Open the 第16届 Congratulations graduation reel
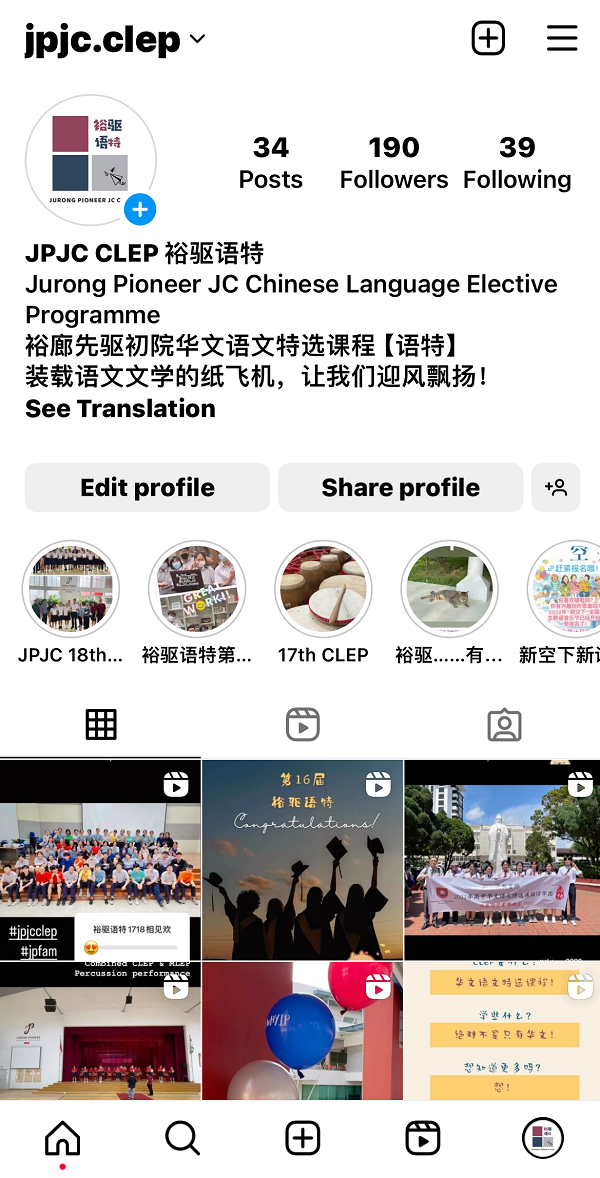Image resolution: width=600 pixels, height=1178 pixels. pos(302,860)
